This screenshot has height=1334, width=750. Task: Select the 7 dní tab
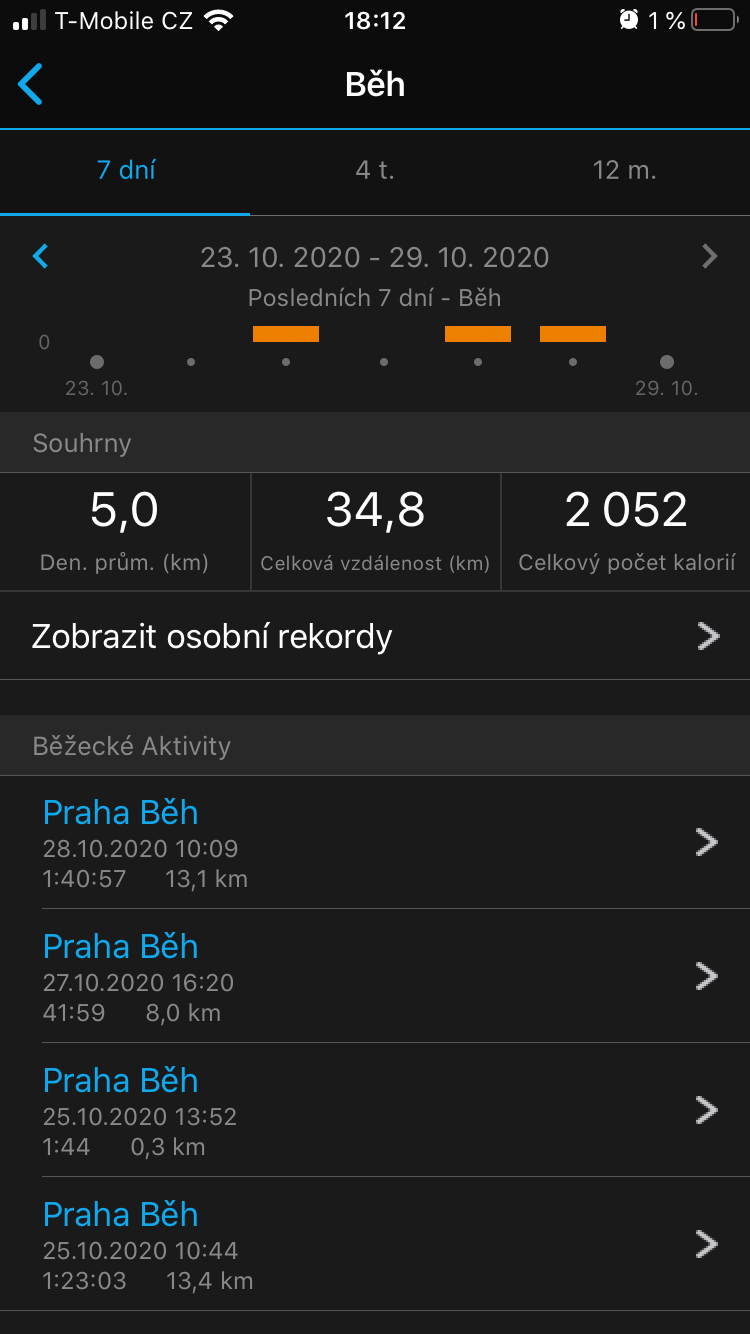125,171
